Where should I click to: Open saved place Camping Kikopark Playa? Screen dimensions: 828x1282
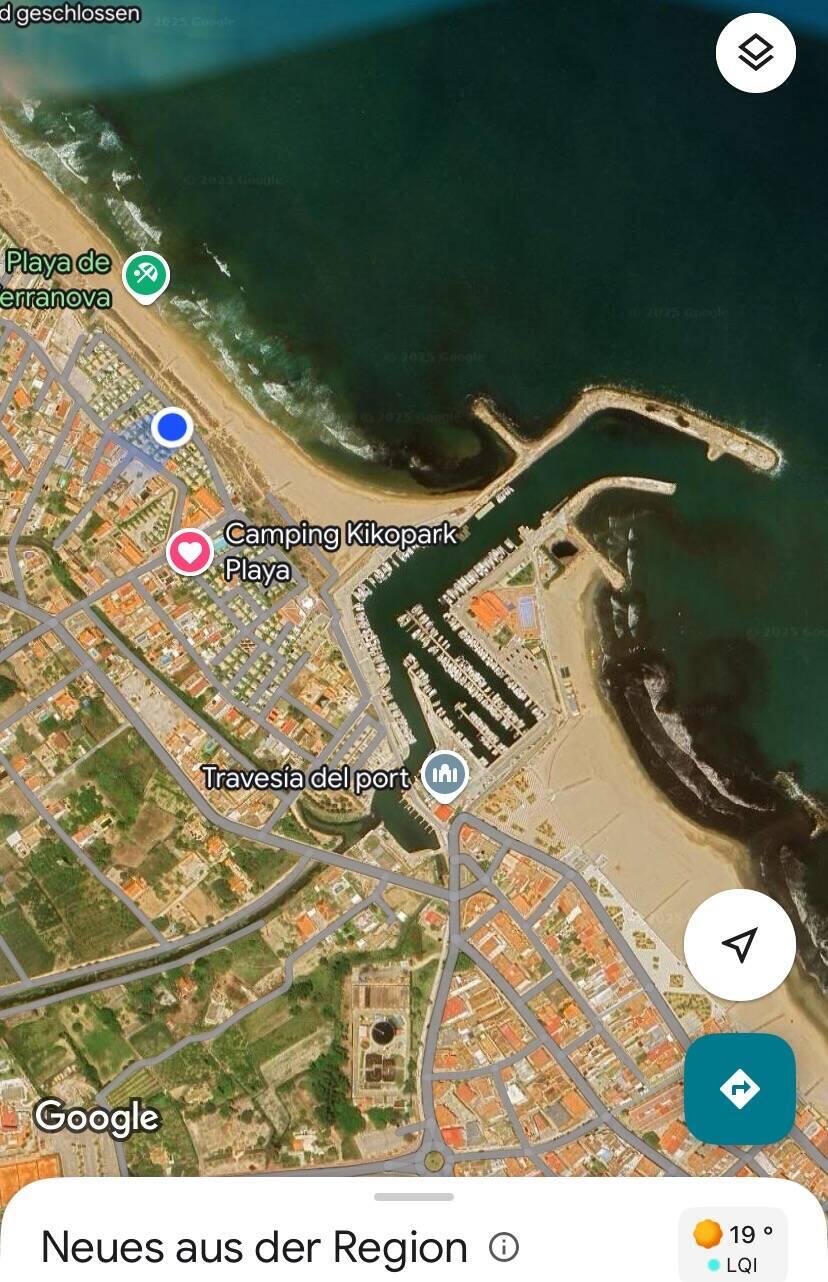(189, 551)
